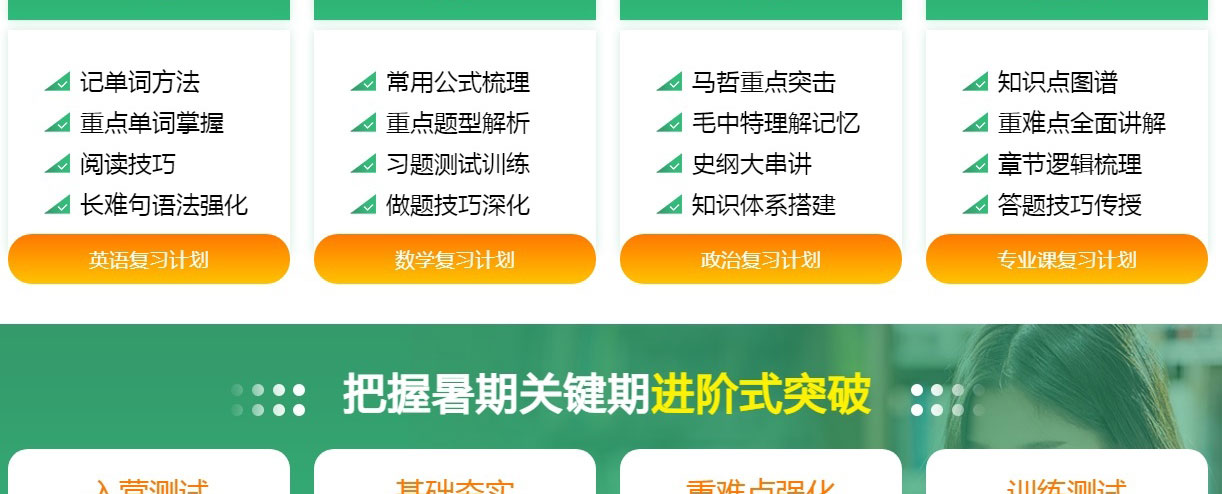View the 专业课复习计划 button

click(x=1067, y=260)
